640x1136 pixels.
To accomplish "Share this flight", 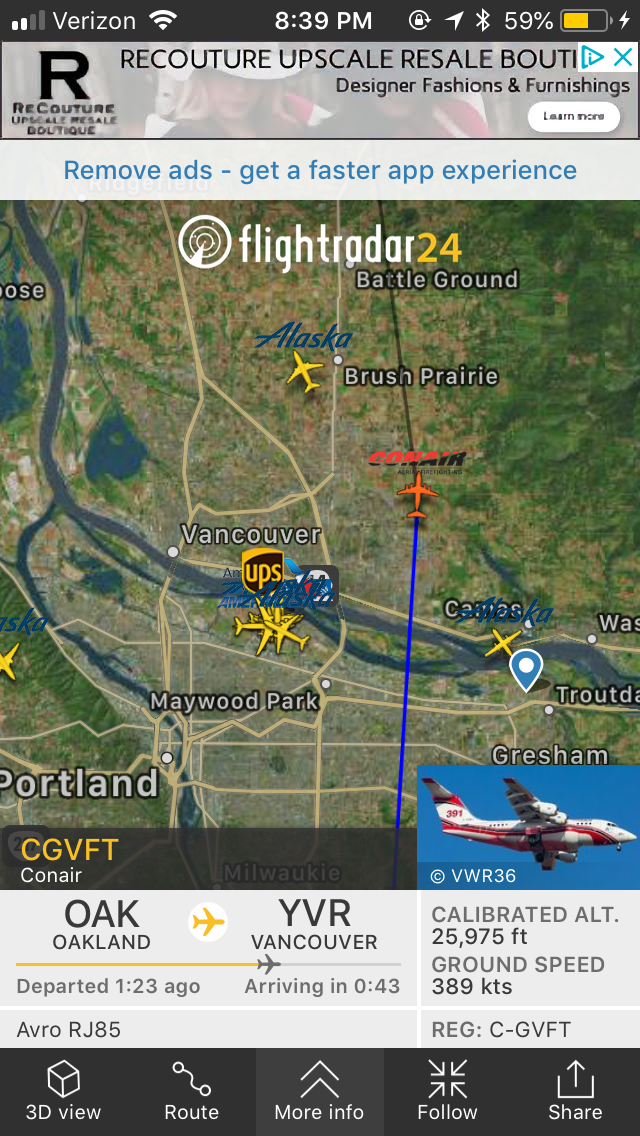I will point(575,1091).
